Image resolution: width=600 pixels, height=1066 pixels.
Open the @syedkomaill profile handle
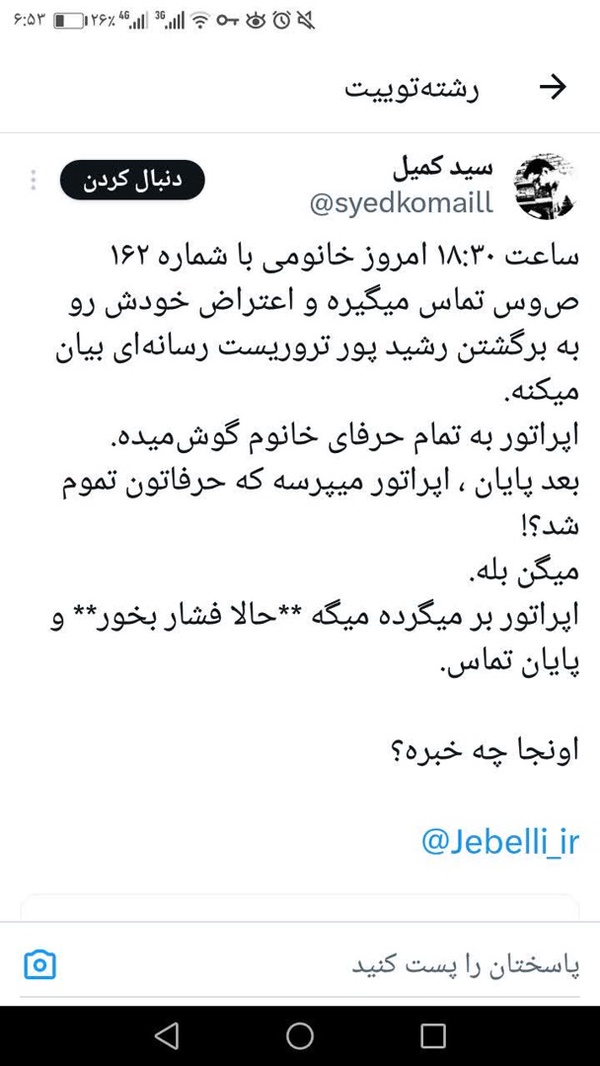coord(402,203)
